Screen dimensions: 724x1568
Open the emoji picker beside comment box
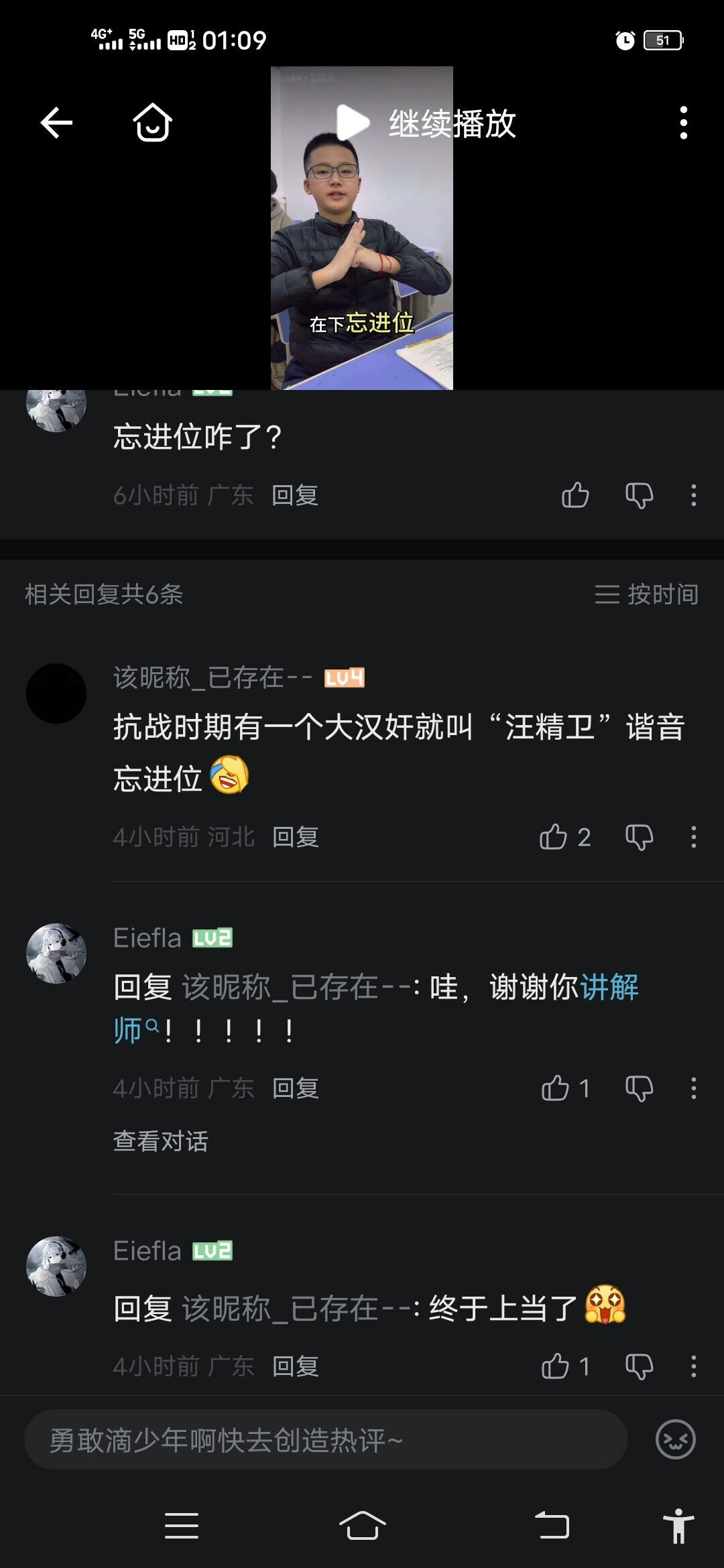pyautogui.click(x=675, y=1440)
